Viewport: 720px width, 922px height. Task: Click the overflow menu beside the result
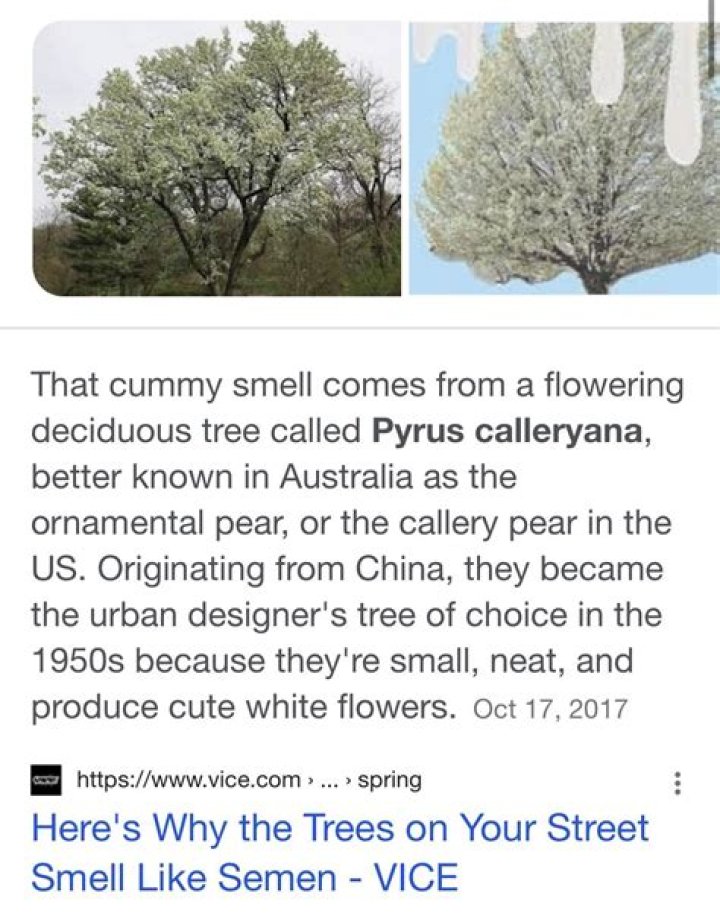pyautogui.click(x=679, y=783)
